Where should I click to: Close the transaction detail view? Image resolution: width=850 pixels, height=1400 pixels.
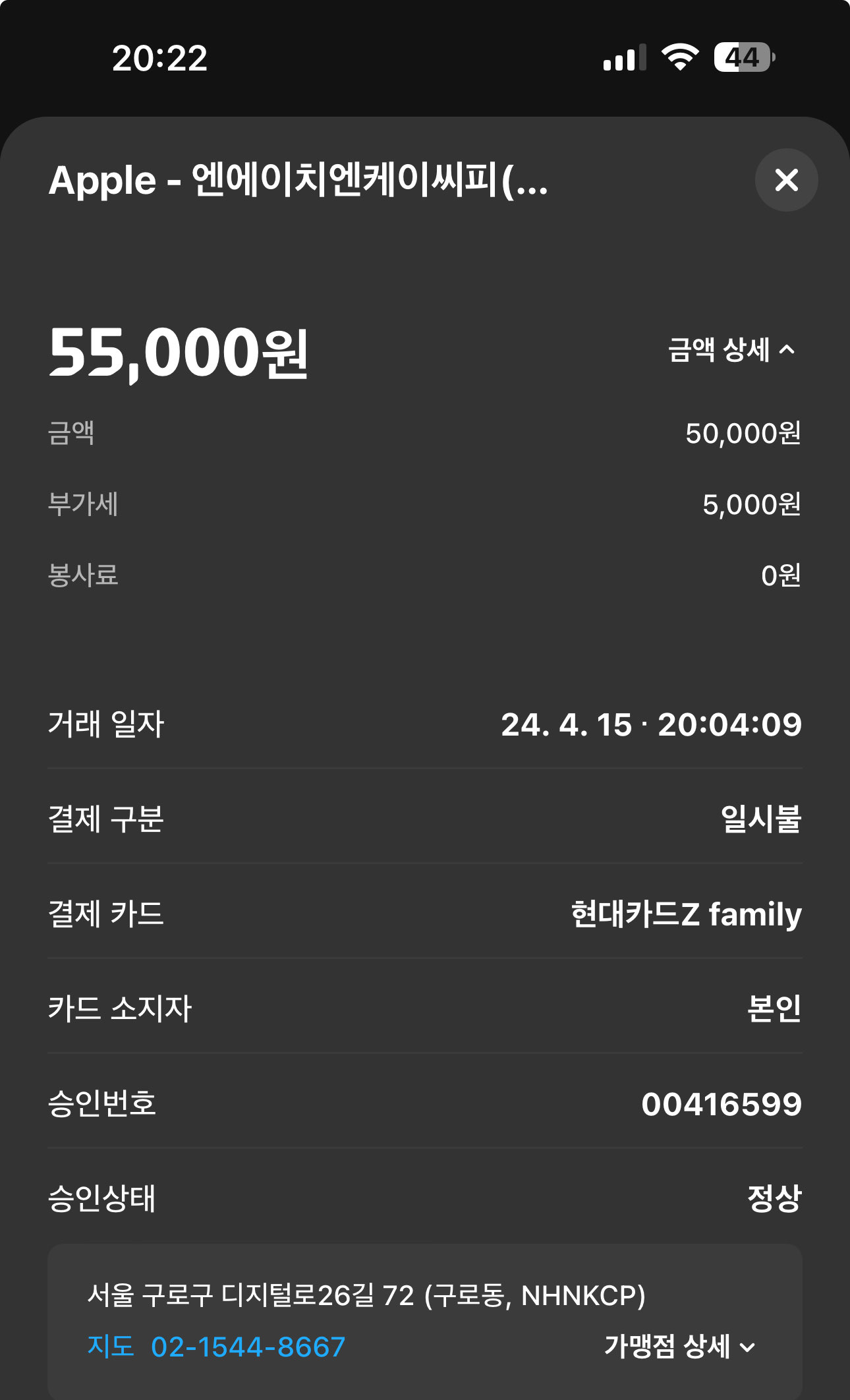point(787,180)
